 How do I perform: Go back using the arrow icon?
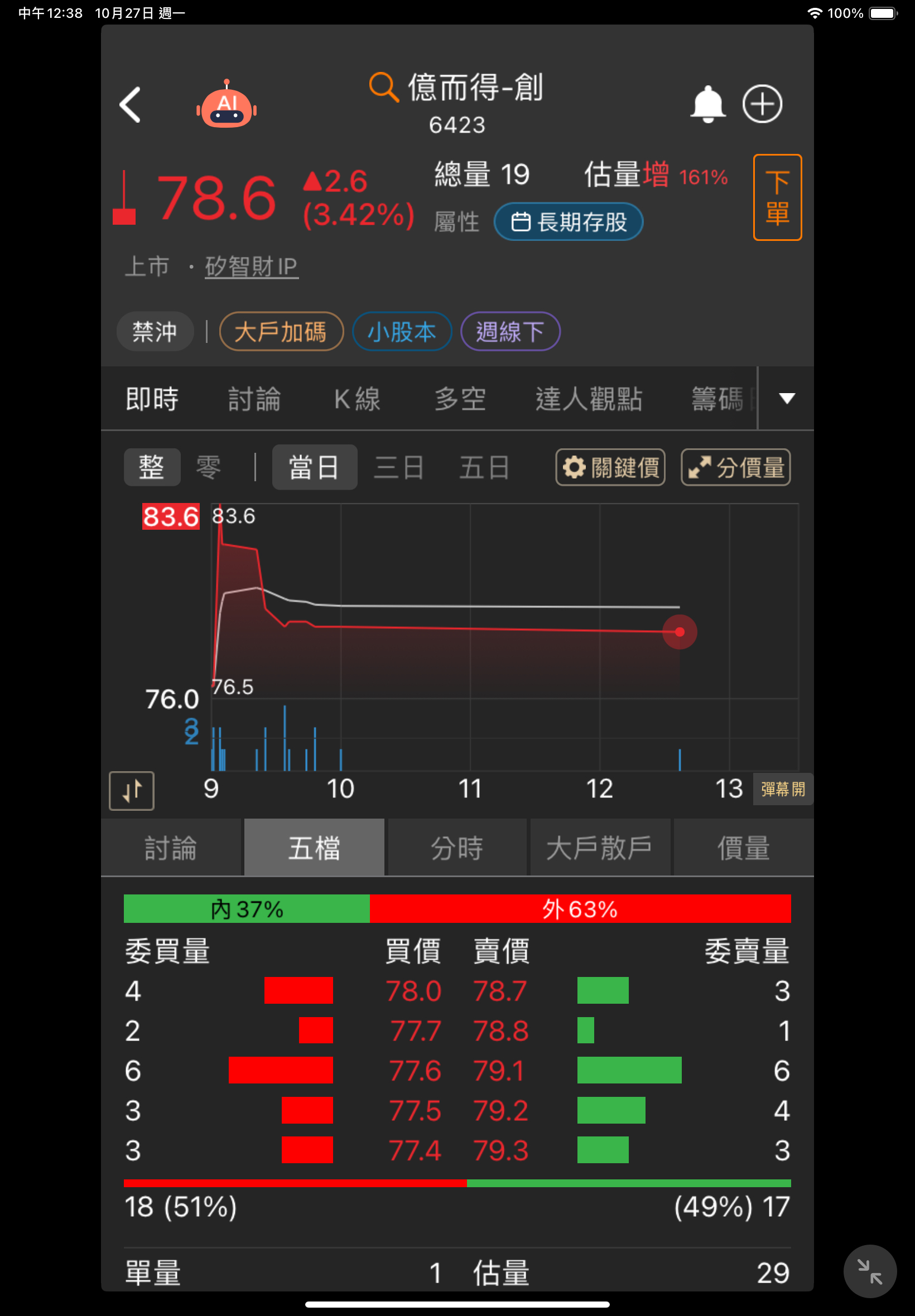[130, 105]
